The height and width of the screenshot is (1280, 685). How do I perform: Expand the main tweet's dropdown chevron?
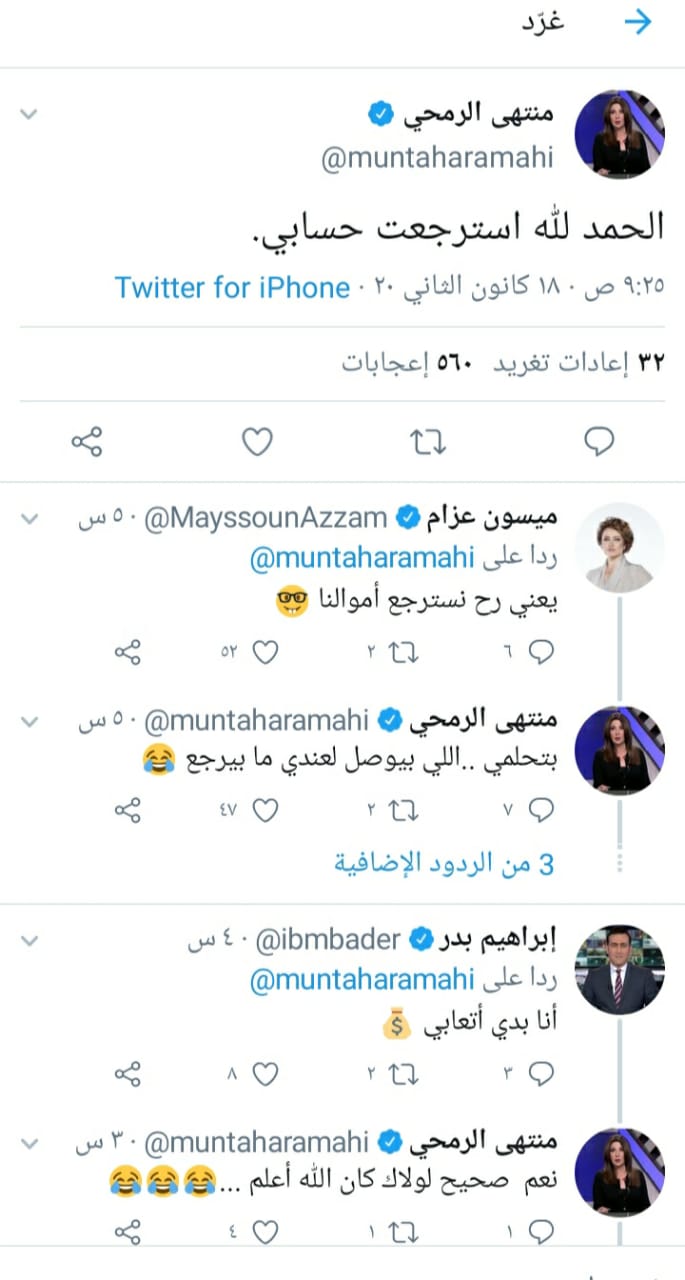[29, 115]
